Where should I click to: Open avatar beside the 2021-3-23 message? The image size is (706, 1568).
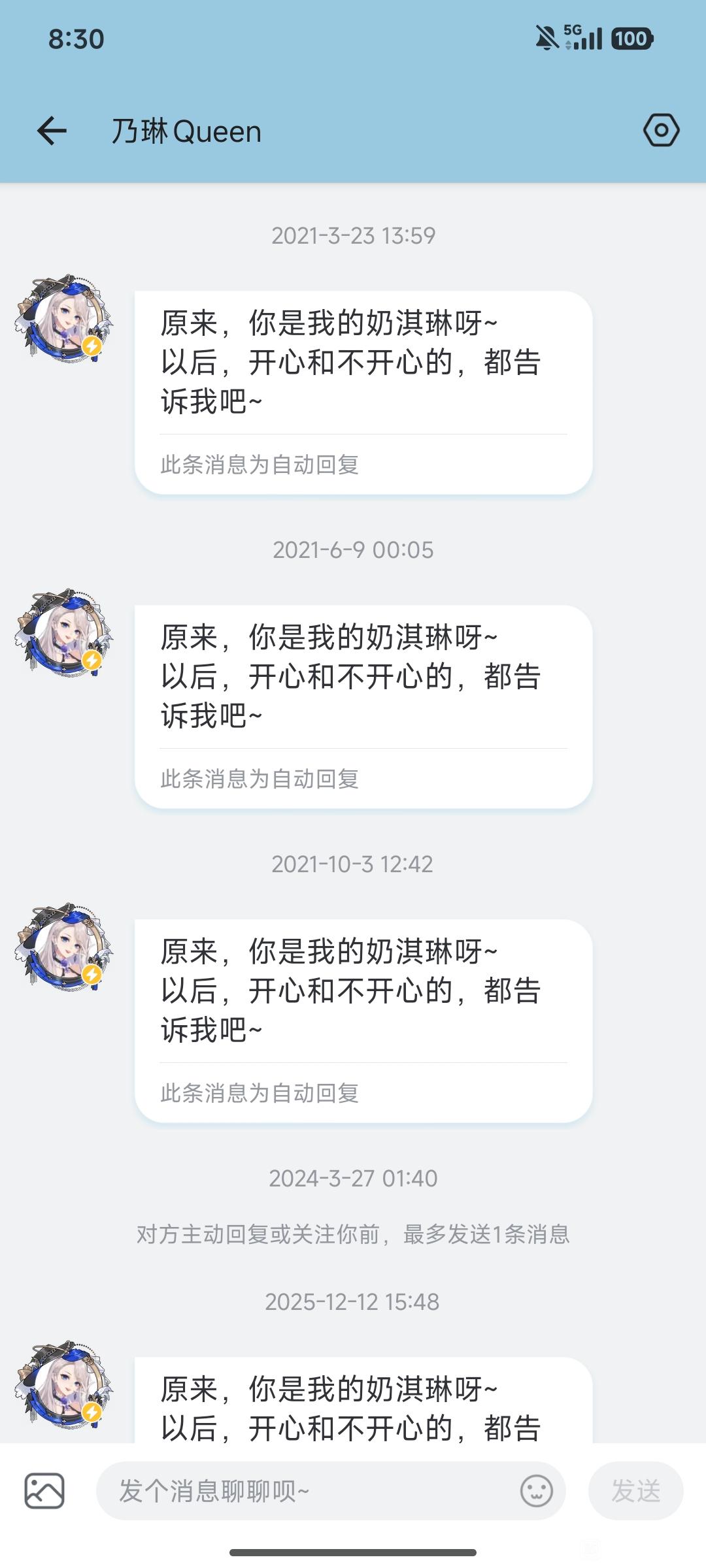[x=64, y=318]
